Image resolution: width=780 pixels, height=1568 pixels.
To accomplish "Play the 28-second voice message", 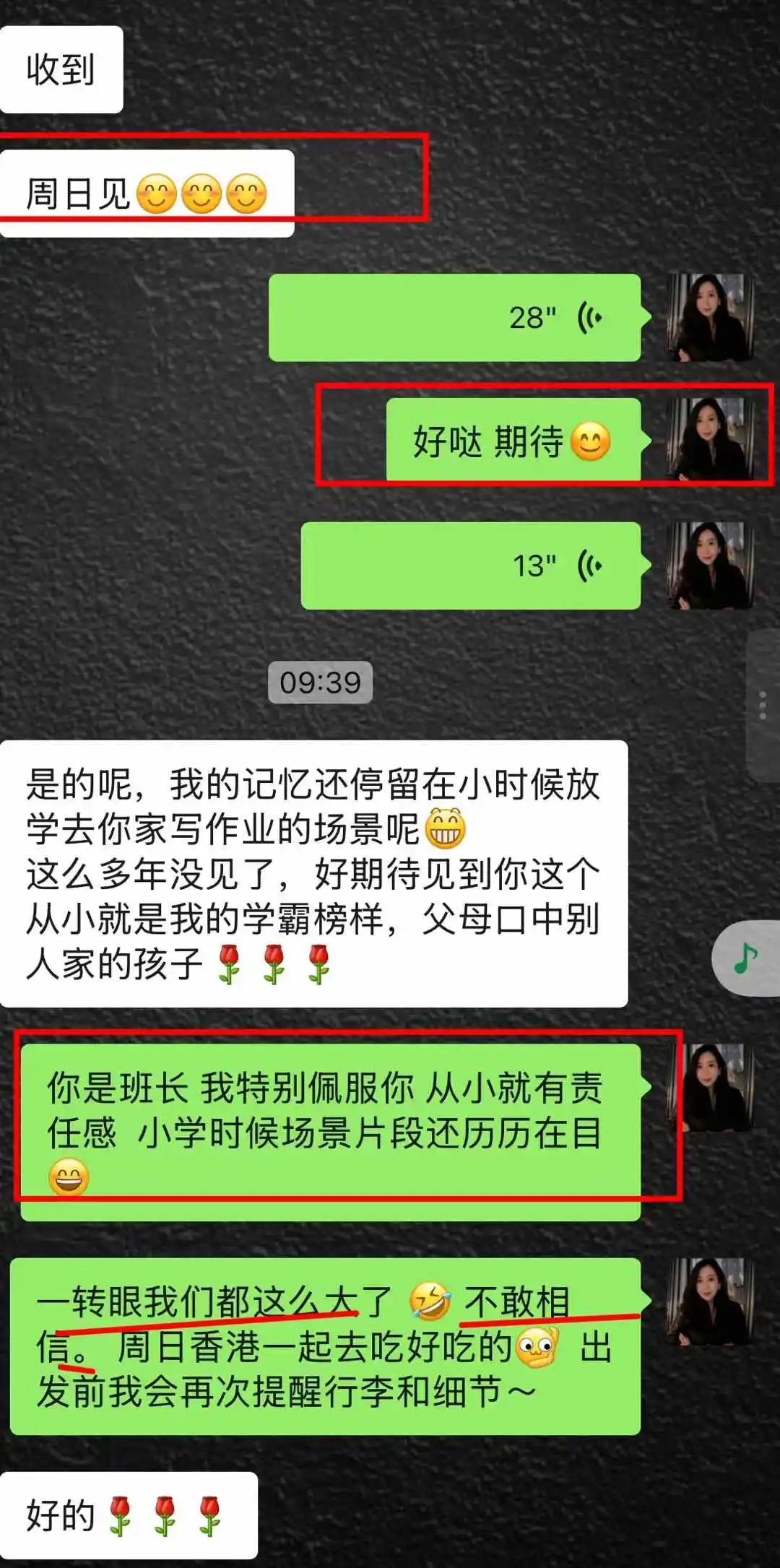I will (x=455, y=317).
